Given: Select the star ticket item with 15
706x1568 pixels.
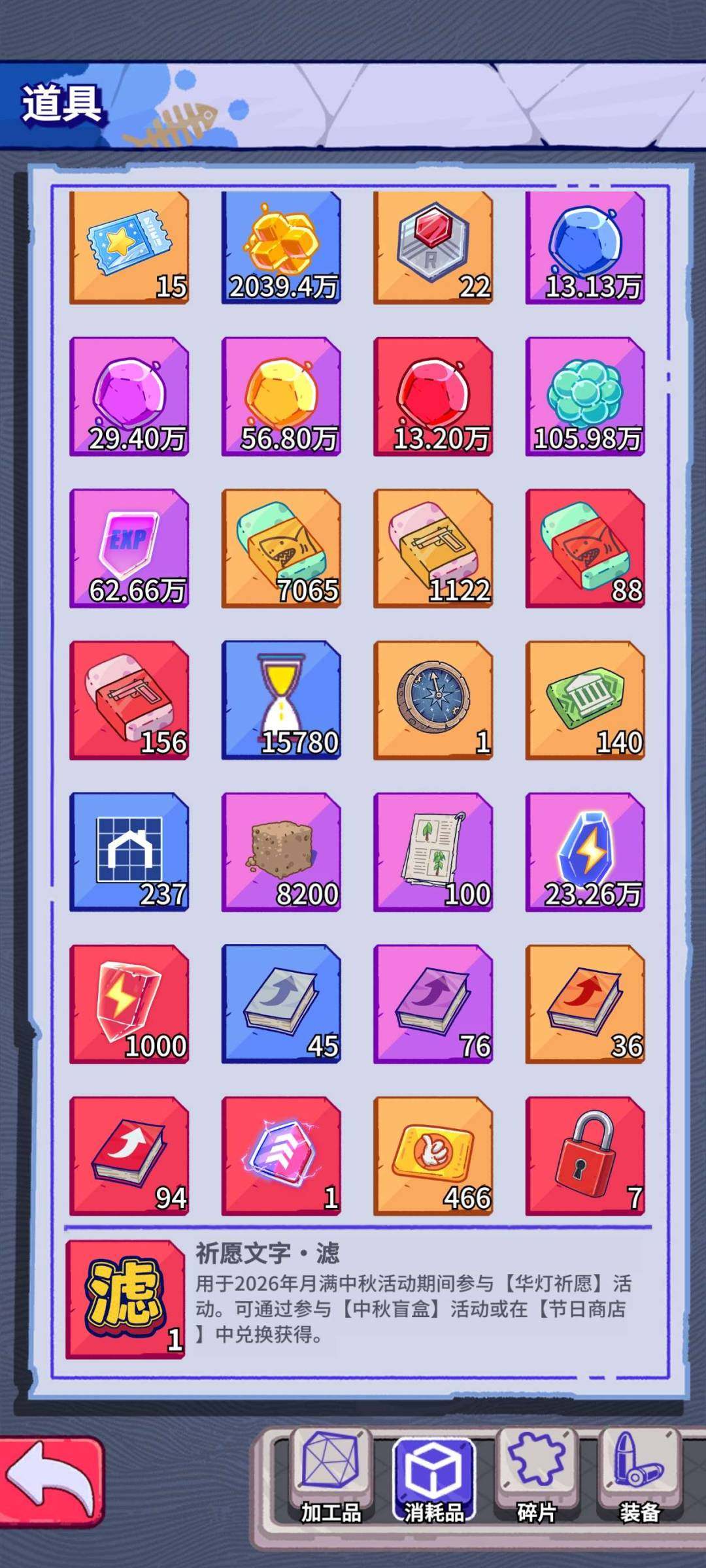Looking at the screenshot, I should [129, 248].
